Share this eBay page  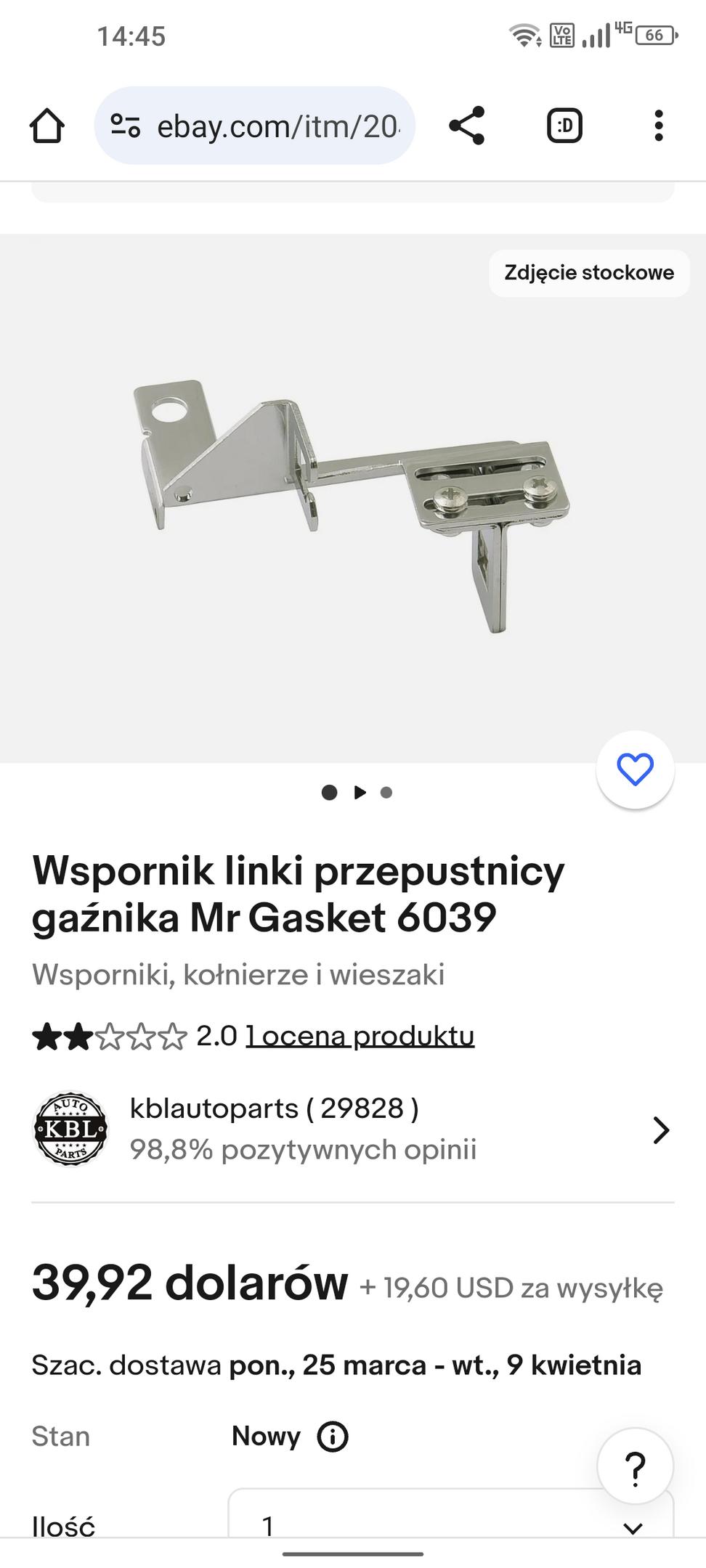(467, 126)
